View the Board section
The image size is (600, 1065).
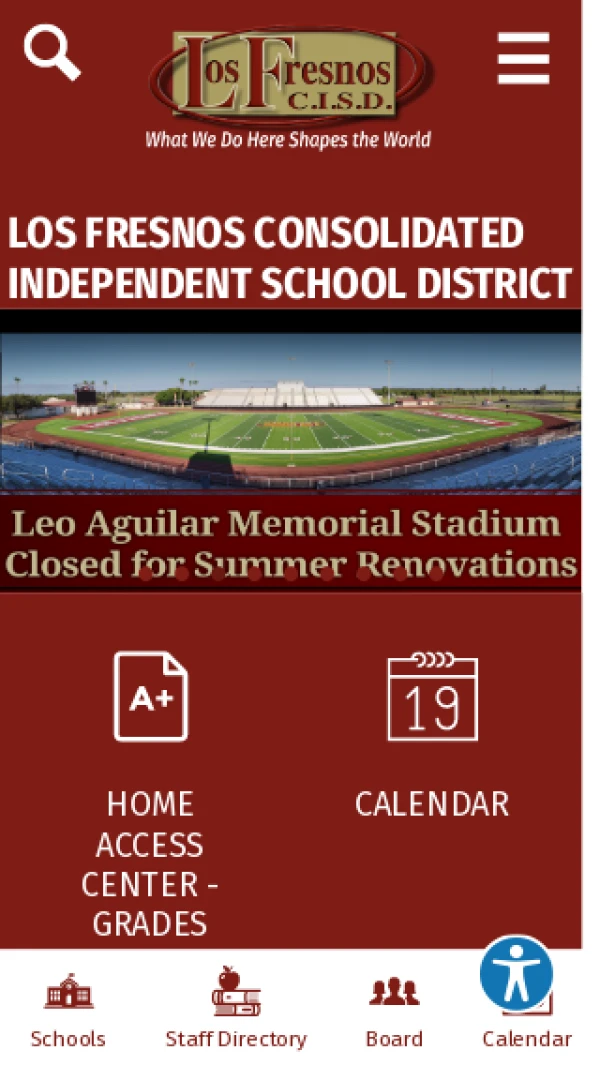tap(394, 1008)
